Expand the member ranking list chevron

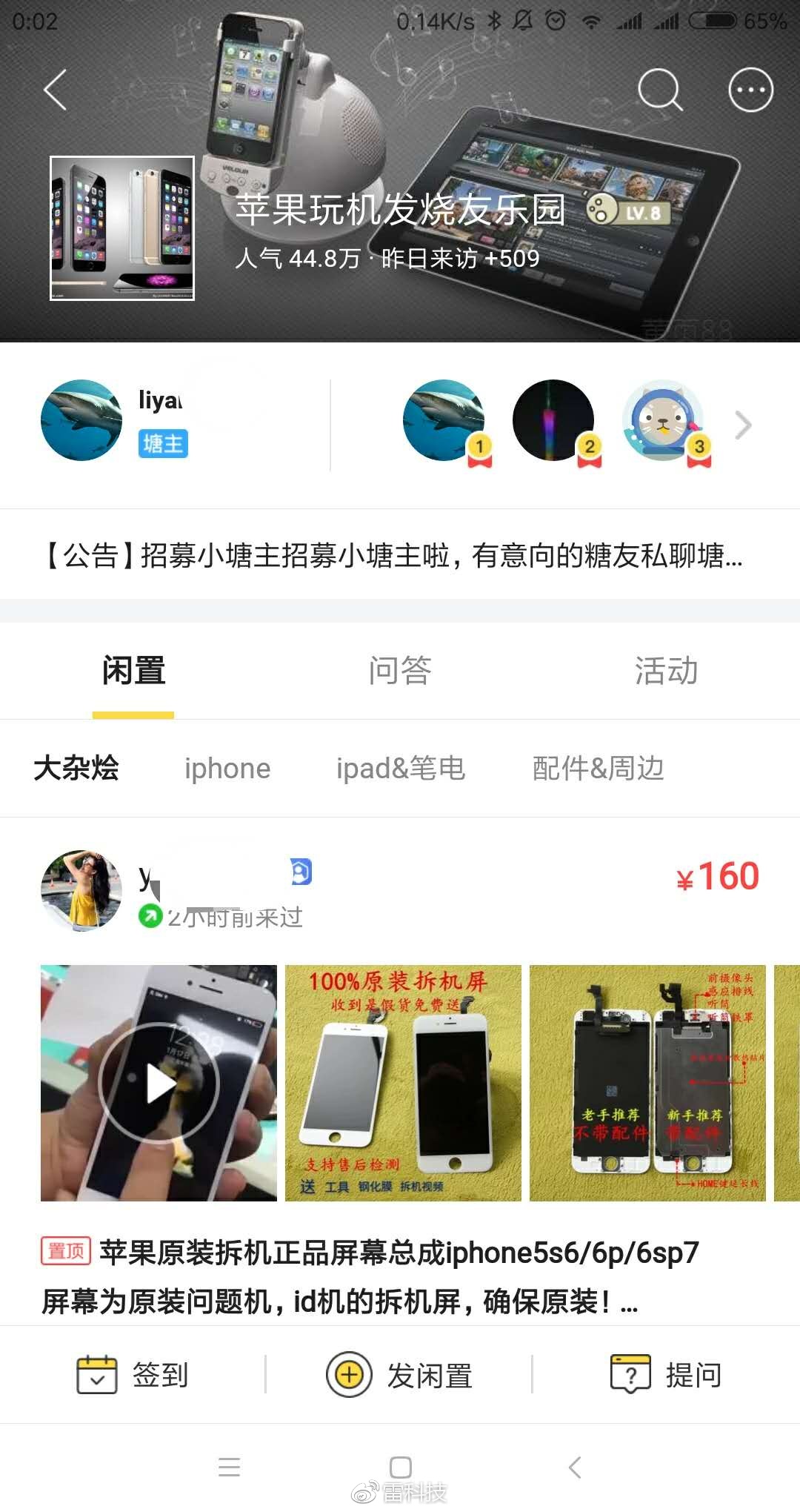coord(743,425)
